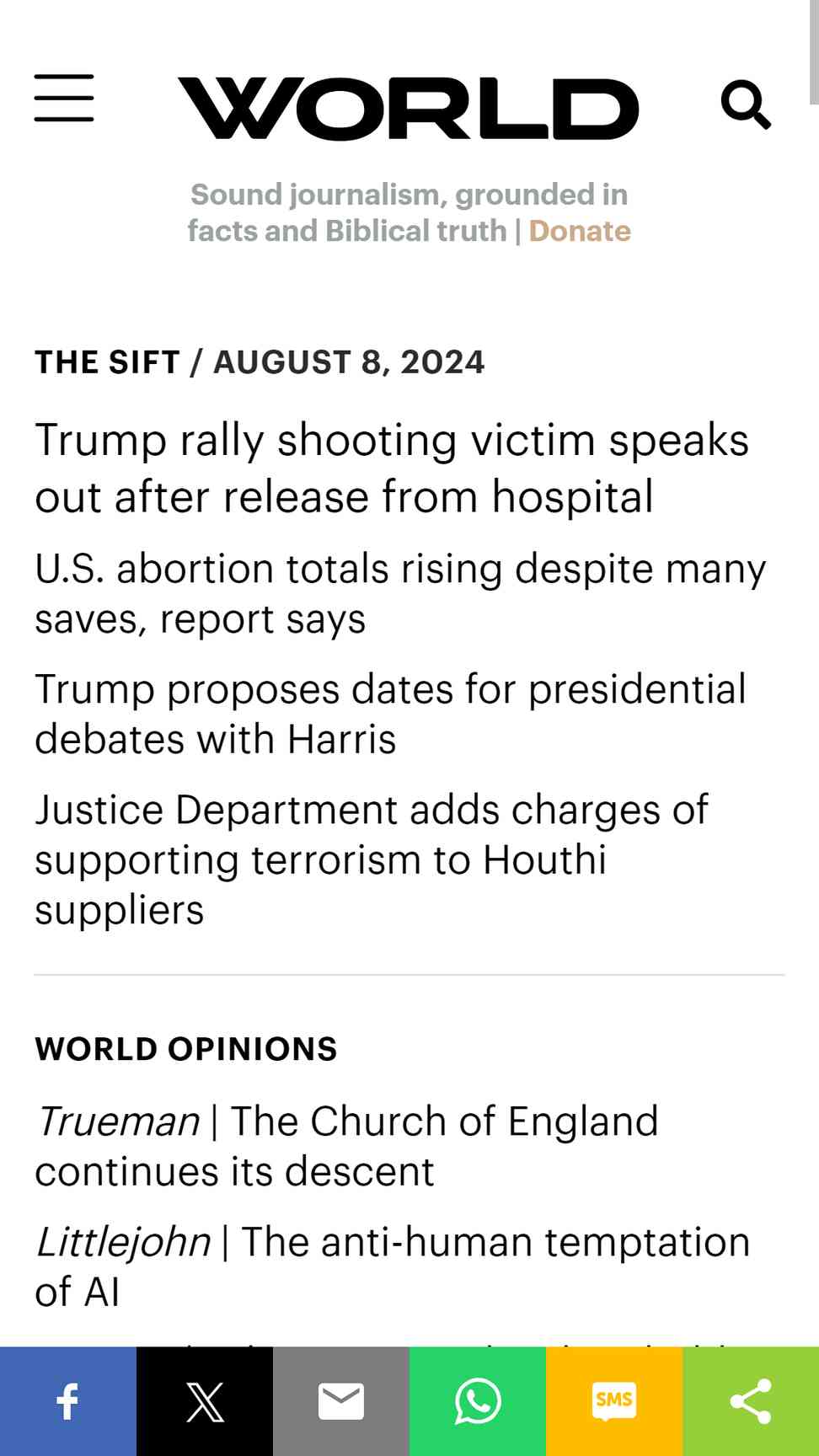Share this page on Facebook
This screenshot has width=819, height=1456.
pyautogui.click(x=68, y=1401)
